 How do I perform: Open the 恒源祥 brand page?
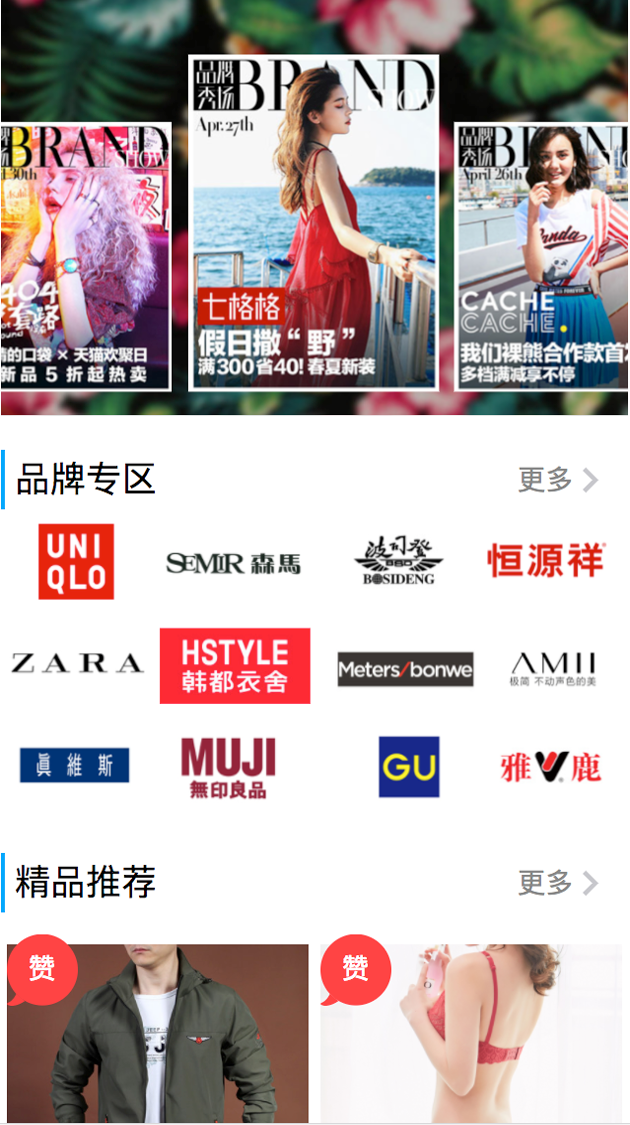point(546,561)
